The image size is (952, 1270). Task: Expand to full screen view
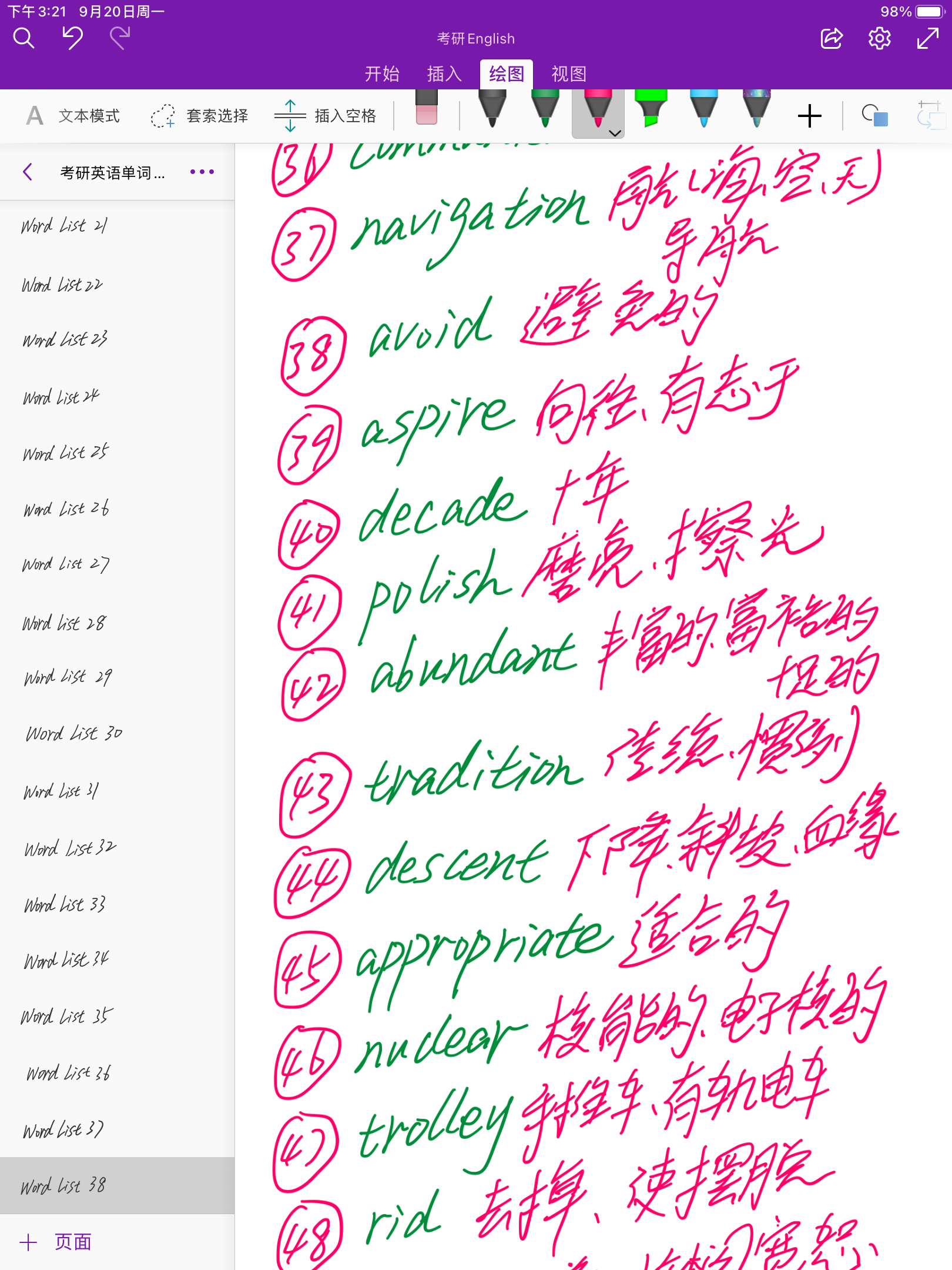927,39
